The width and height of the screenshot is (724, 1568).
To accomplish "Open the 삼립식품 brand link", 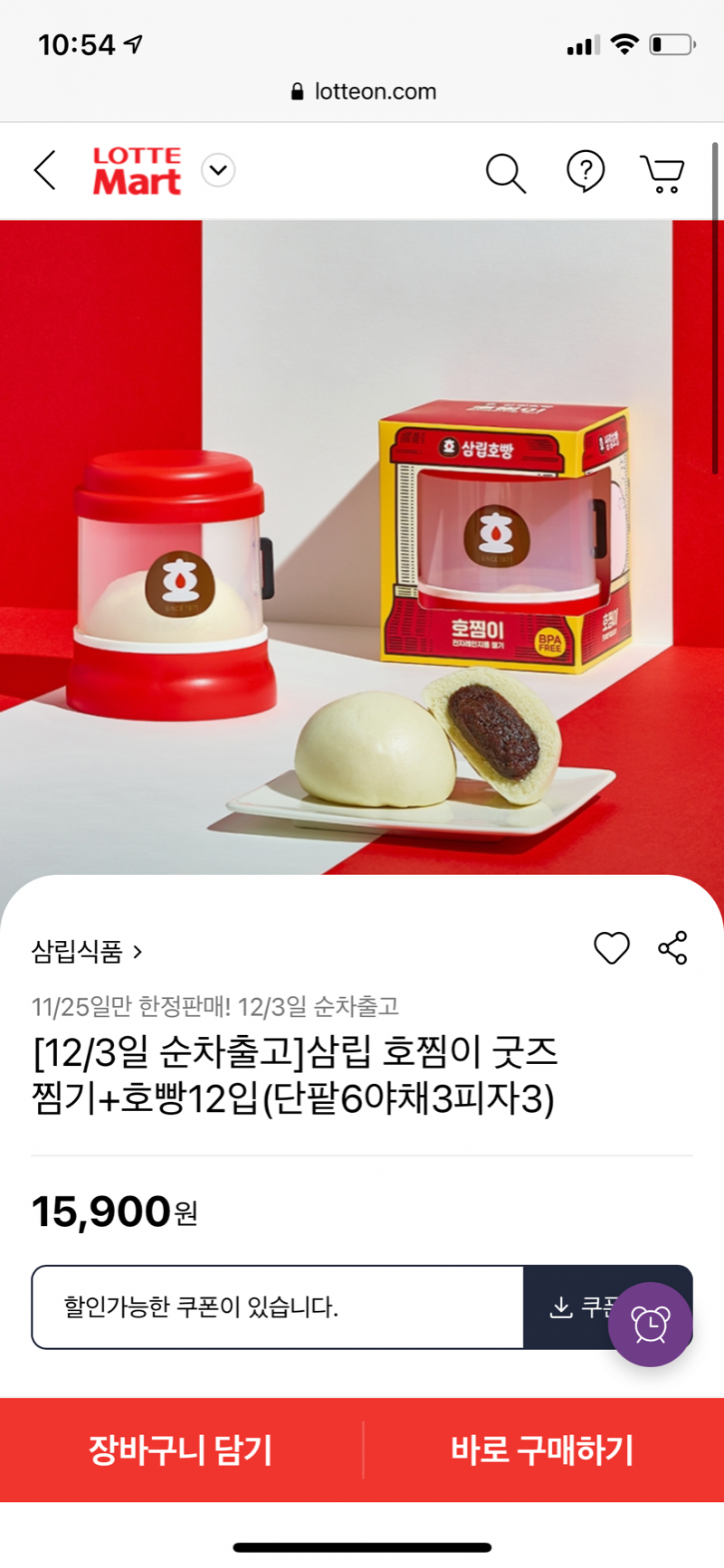I will point(87,952).
